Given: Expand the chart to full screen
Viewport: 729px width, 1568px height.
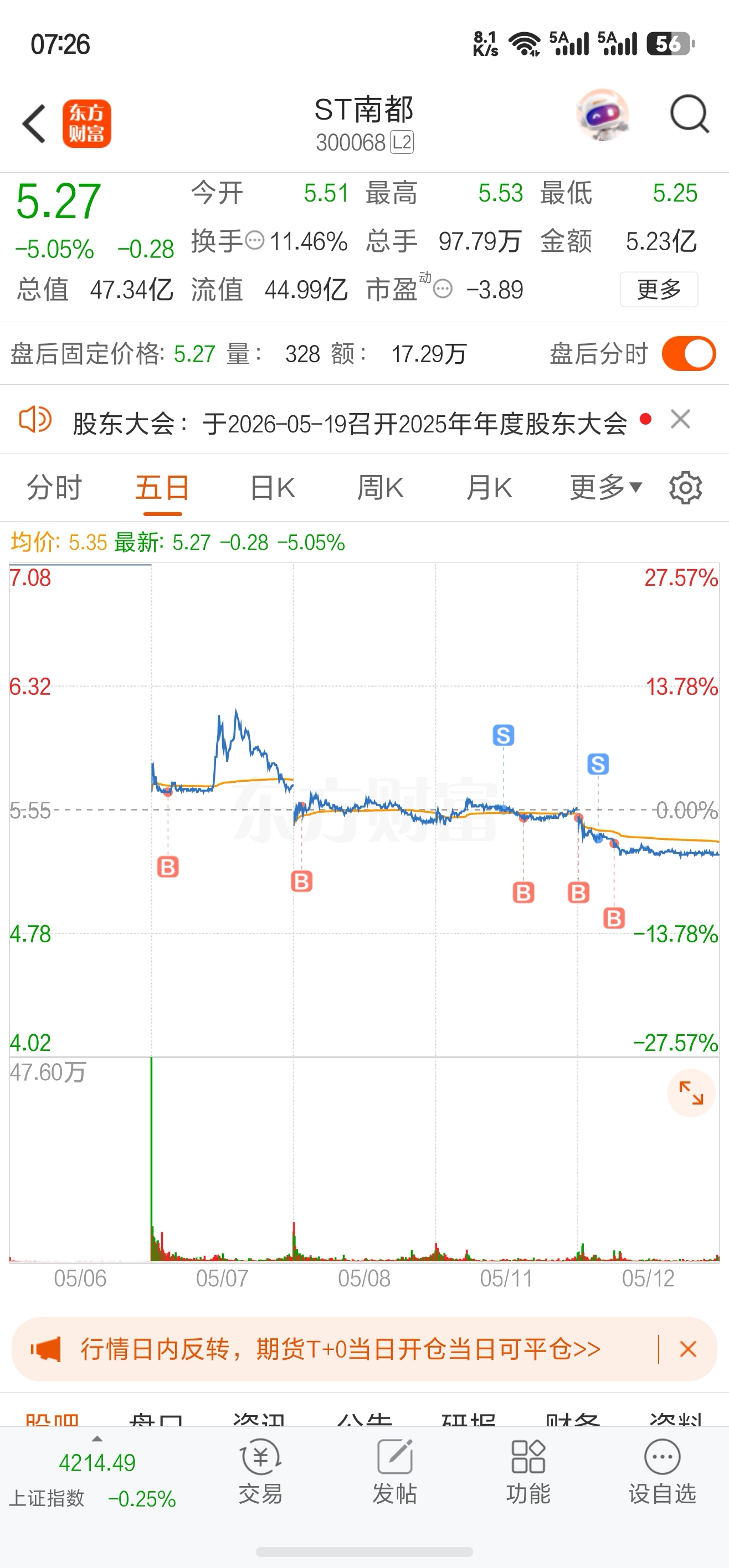Looking at the screenshot, I should (691, 1093).
